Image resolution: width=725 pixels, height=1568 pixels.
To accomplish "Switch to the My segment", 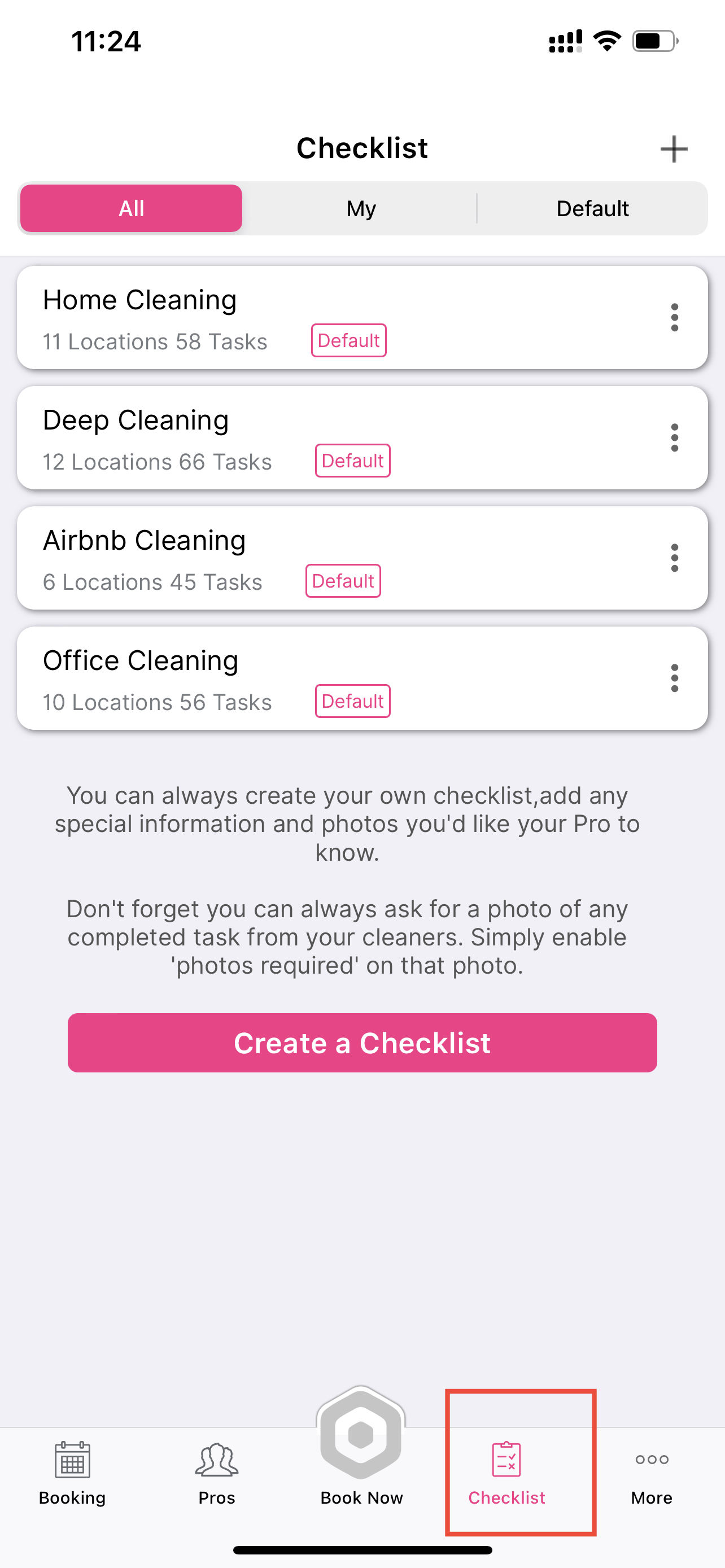I will click(x=361, y=209).
